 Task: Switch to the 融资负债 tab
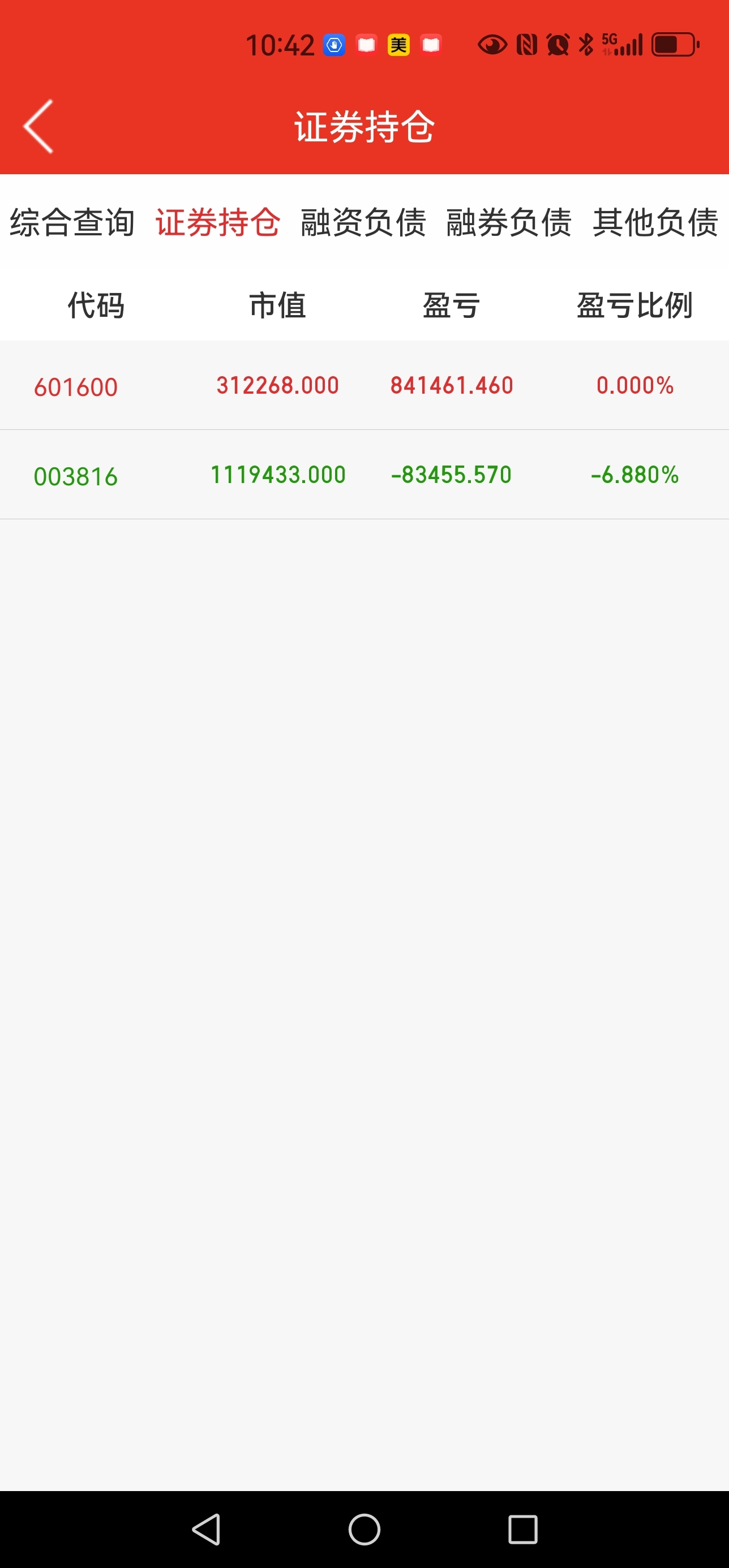coord(363,222)
